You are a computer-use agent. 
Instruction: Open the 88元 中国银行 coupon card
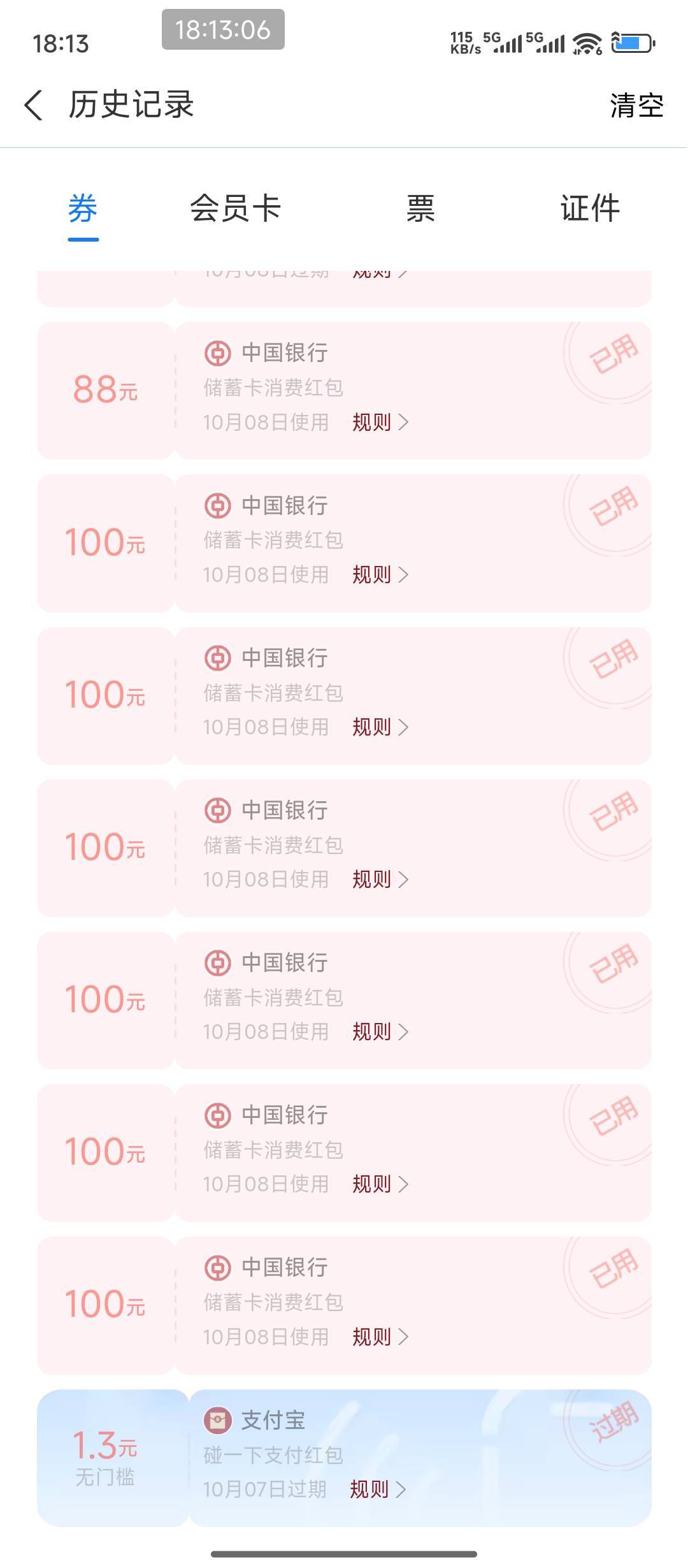pyautogui.click(x=344, y=390)
